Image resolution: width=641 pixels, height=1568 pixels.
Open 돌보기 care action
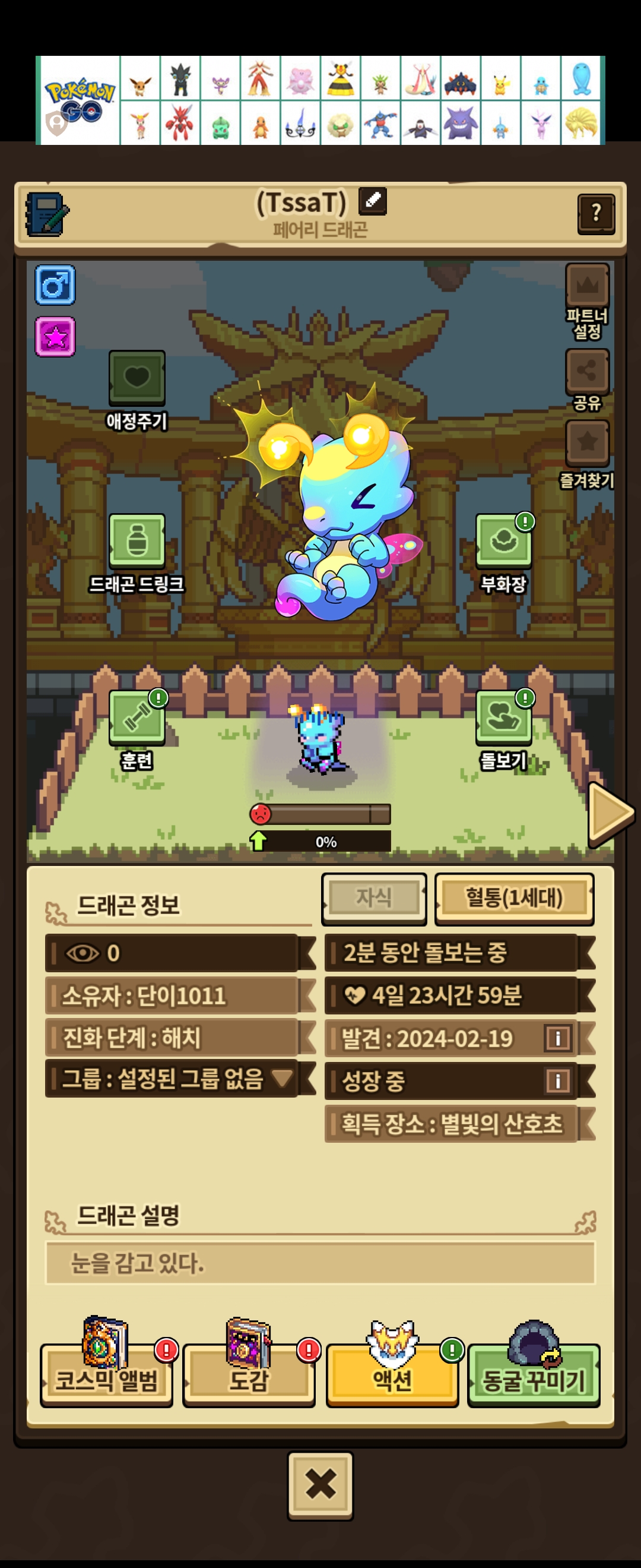(x=503, y=717)
